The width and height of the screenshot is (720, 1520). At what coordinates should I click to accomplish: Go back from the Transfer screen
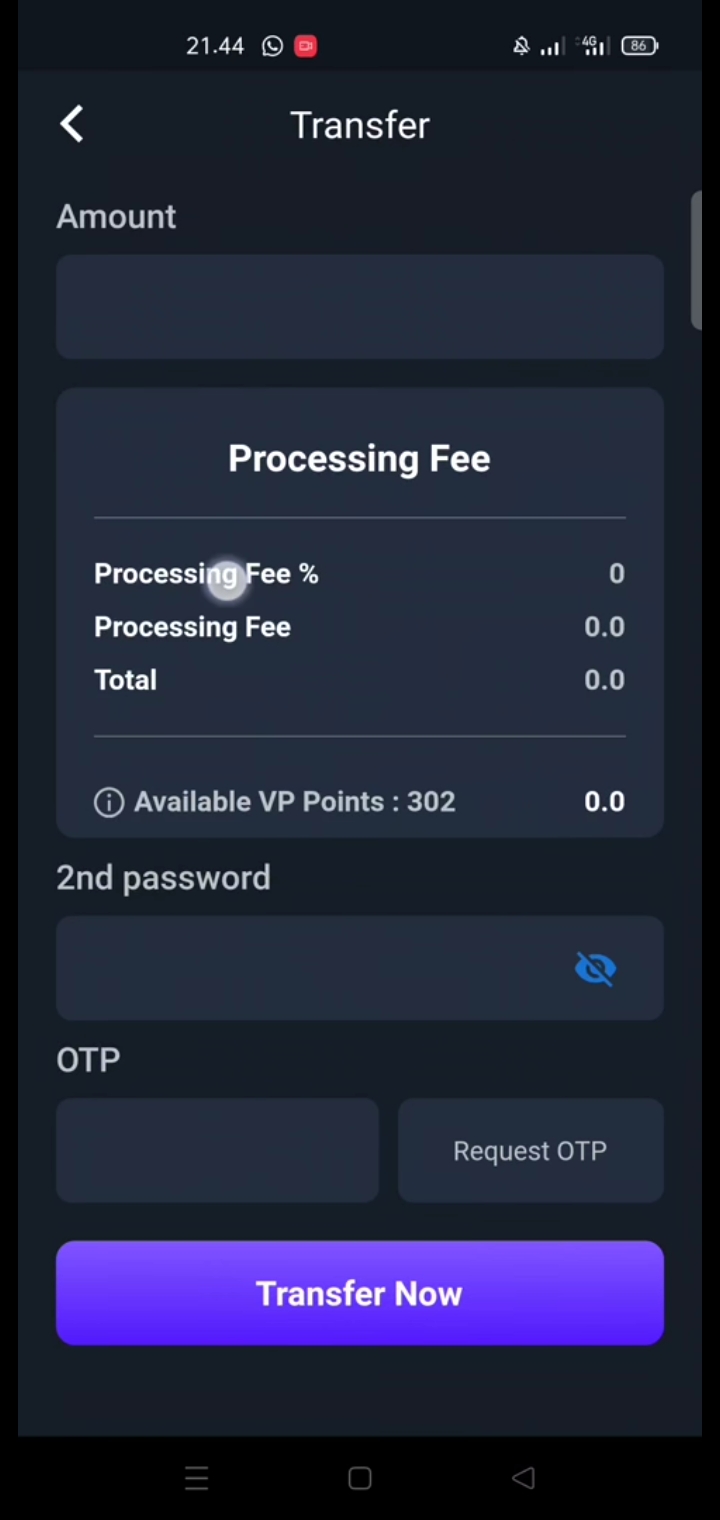(x=71, y=125)
